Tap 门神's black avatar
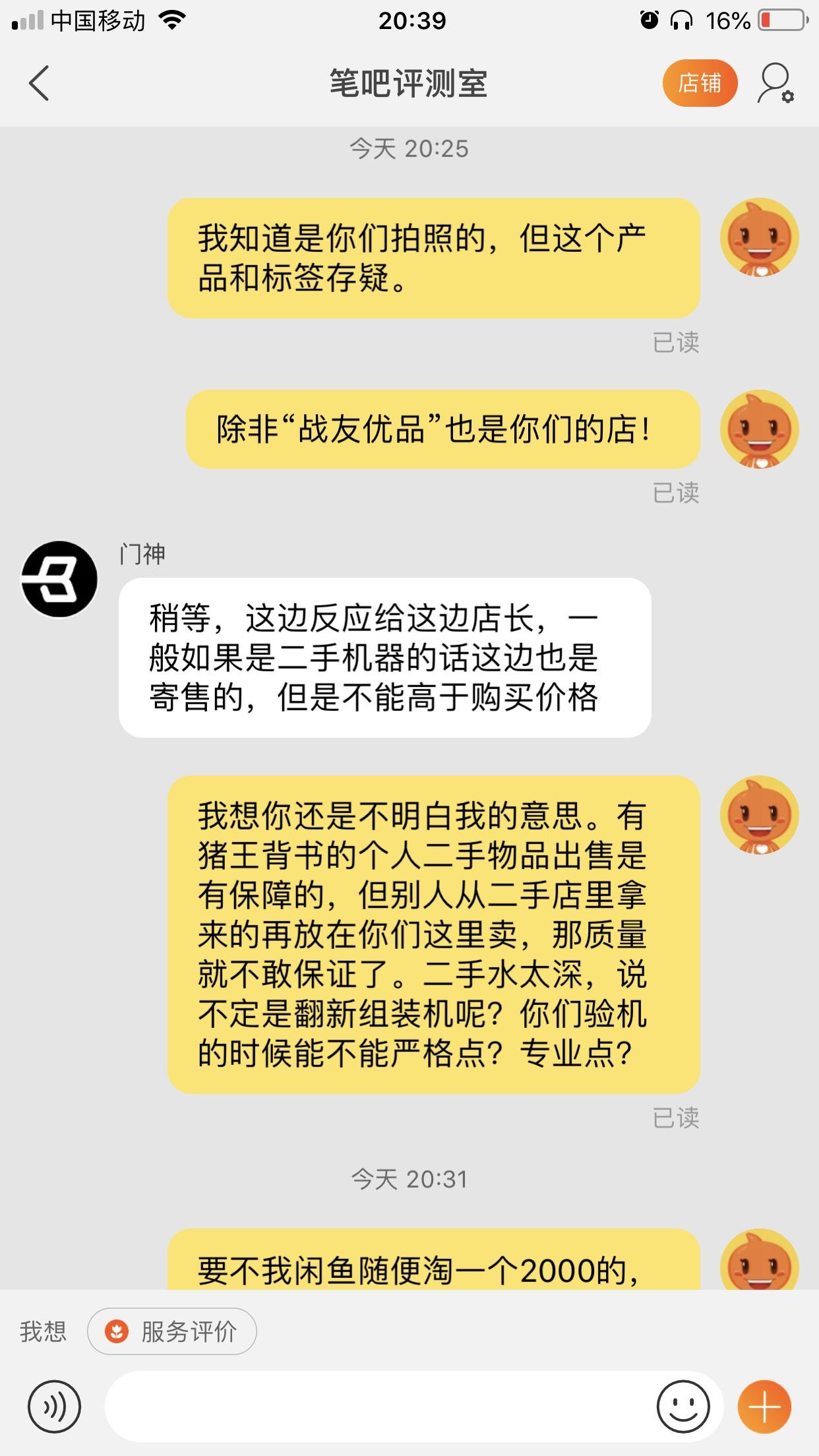Image resolution: width=819 pixels, height=1456 pixels. click(59, 579)
